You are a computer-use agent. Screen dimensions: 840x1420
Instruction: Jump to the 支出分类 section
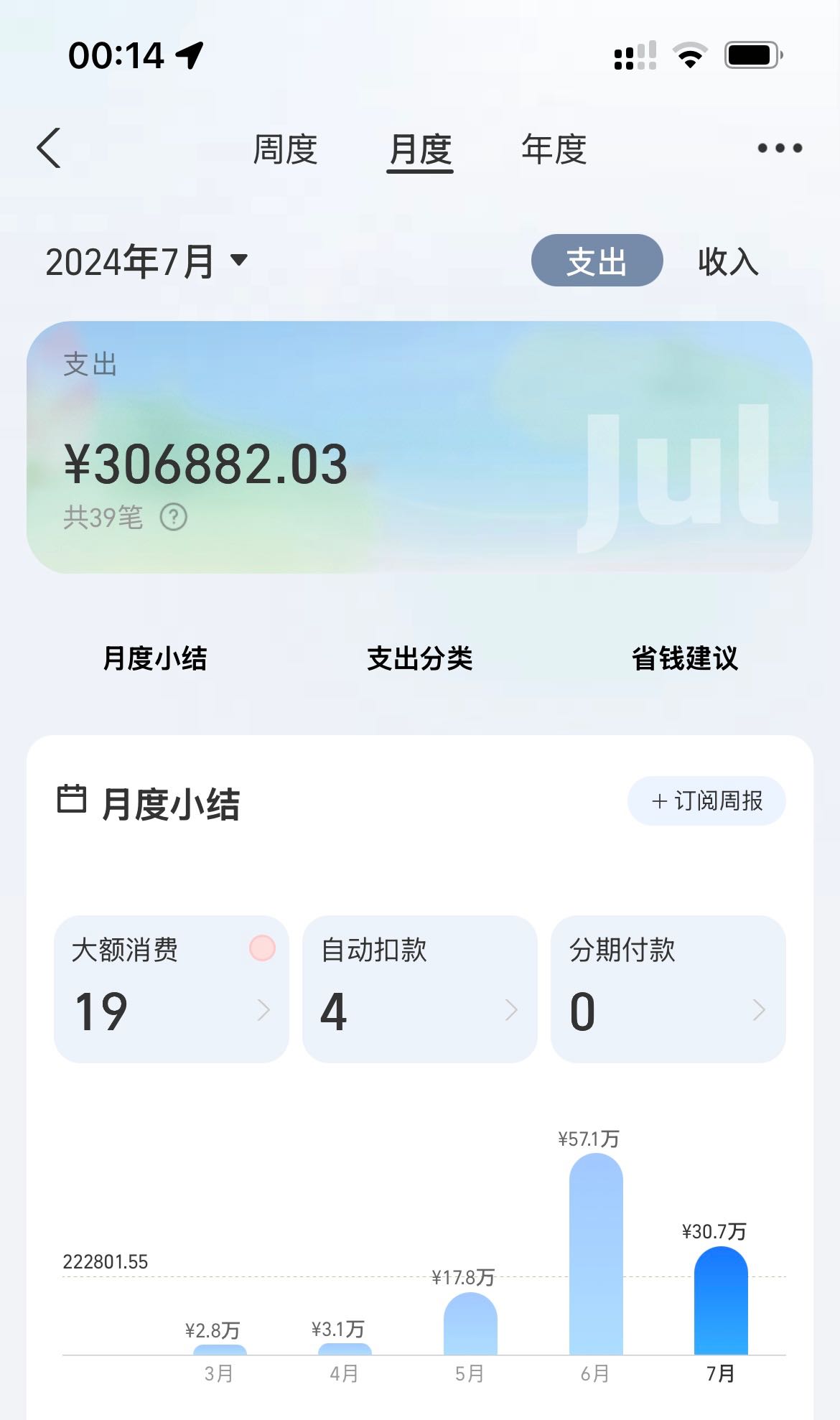(x=420, y=658)
